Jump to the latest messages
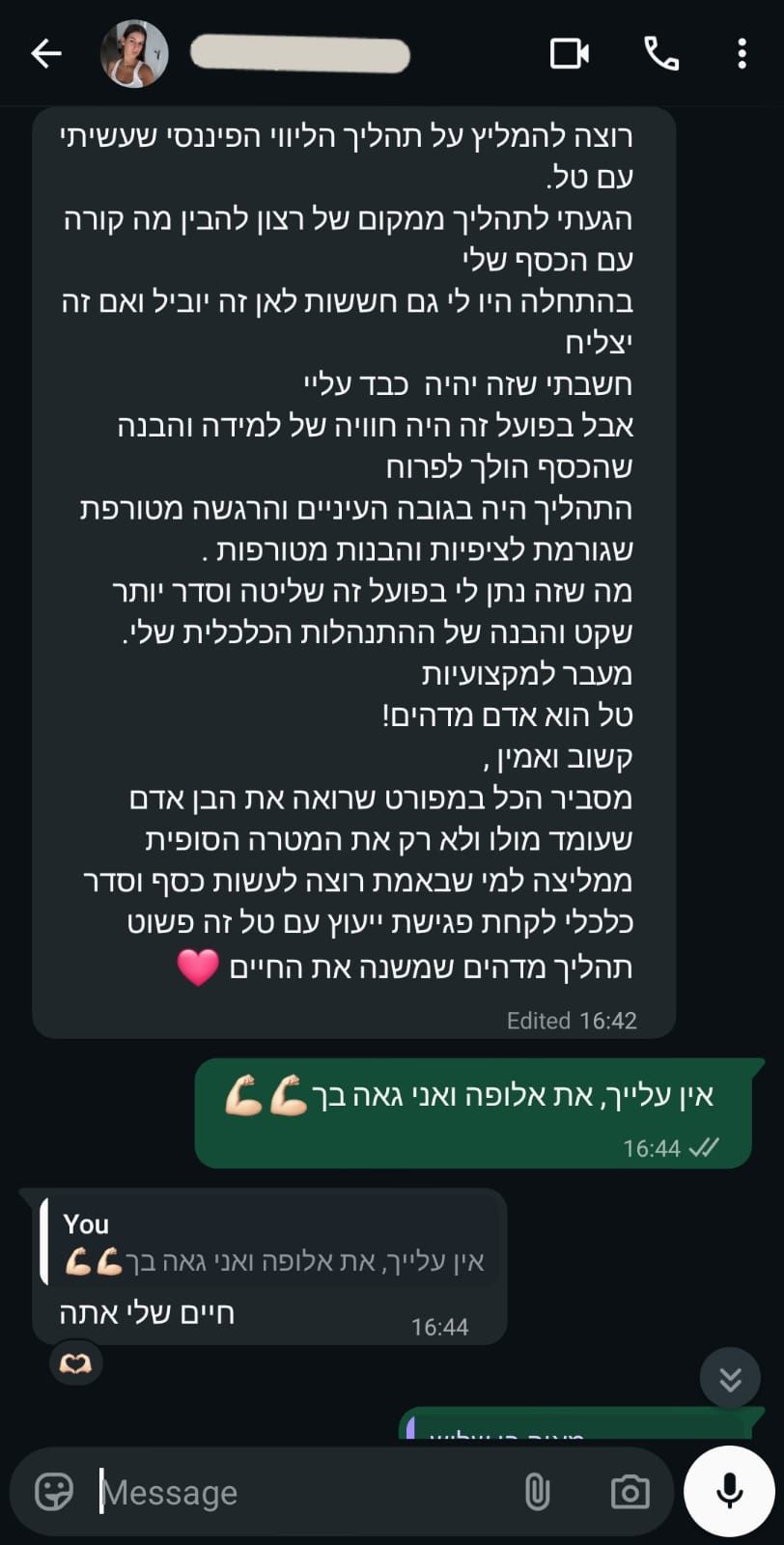Screen dimensions: 784x1545 pos(730,1380)
